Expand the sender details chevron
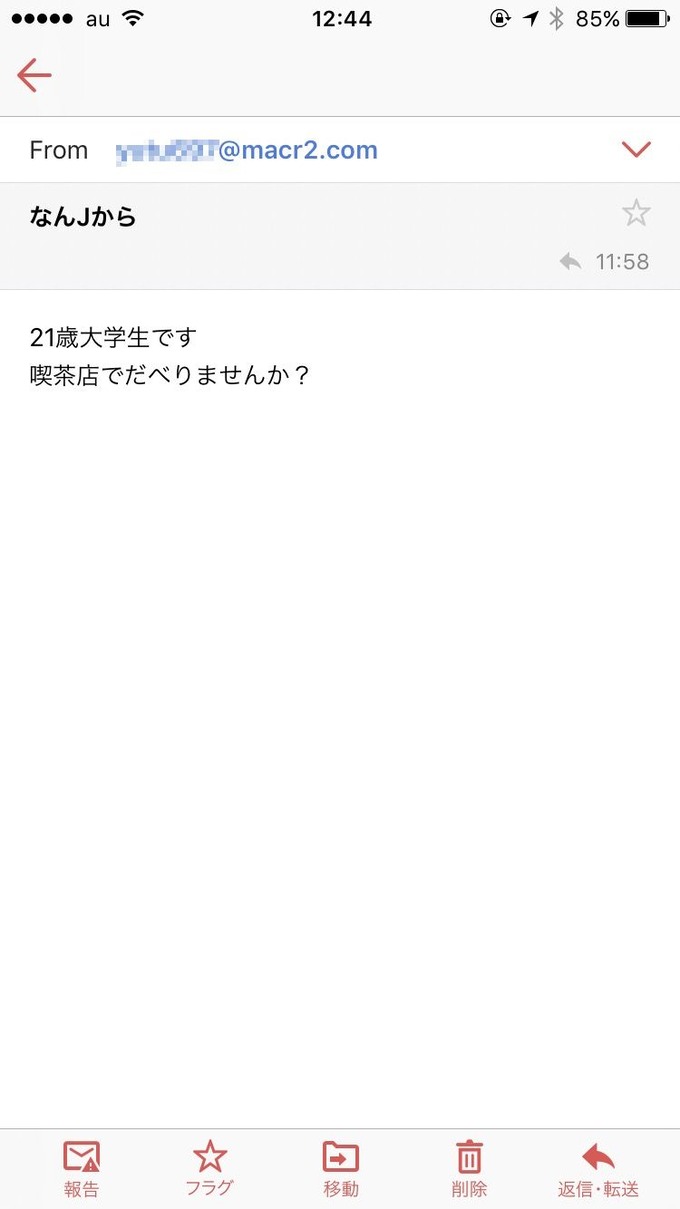Viewport: 680px width, 1209px height. 636,150
